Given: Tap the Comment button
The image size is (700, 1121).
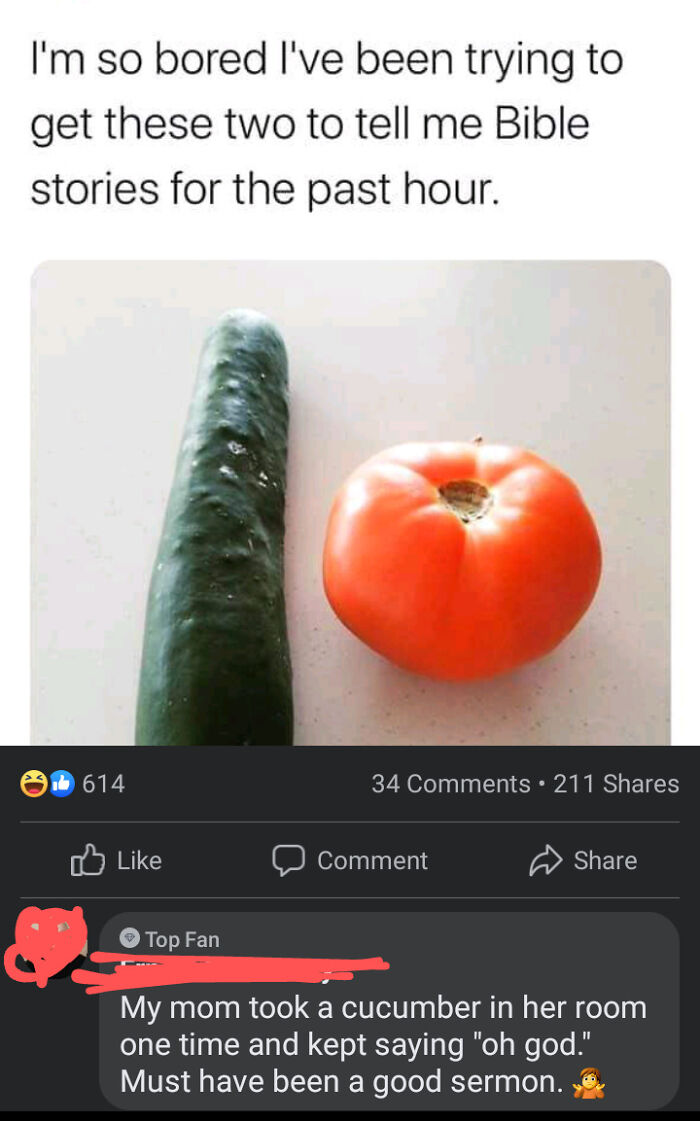Looking at the screenshot, I should [350, 860].
